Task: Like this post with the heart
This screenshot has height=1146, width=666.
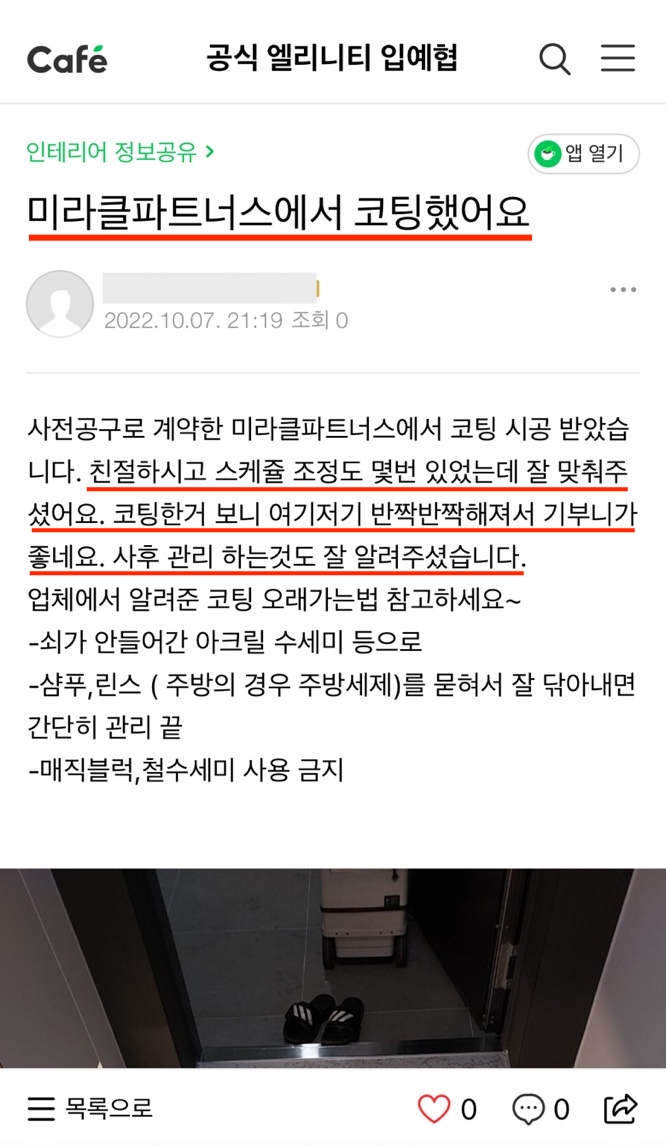Action: [434, 1108]
